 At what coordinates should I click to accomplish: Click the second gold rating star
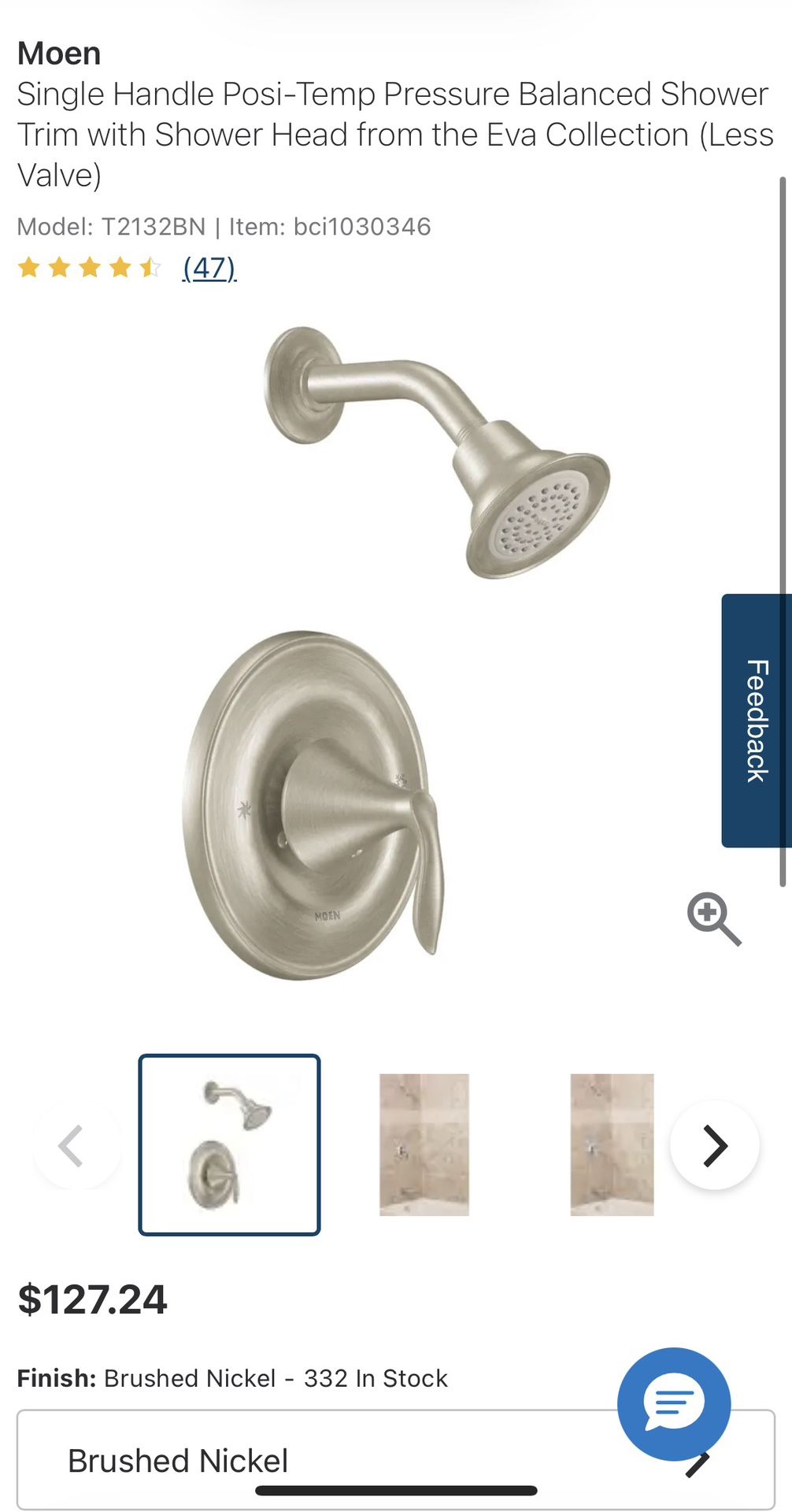61,269
